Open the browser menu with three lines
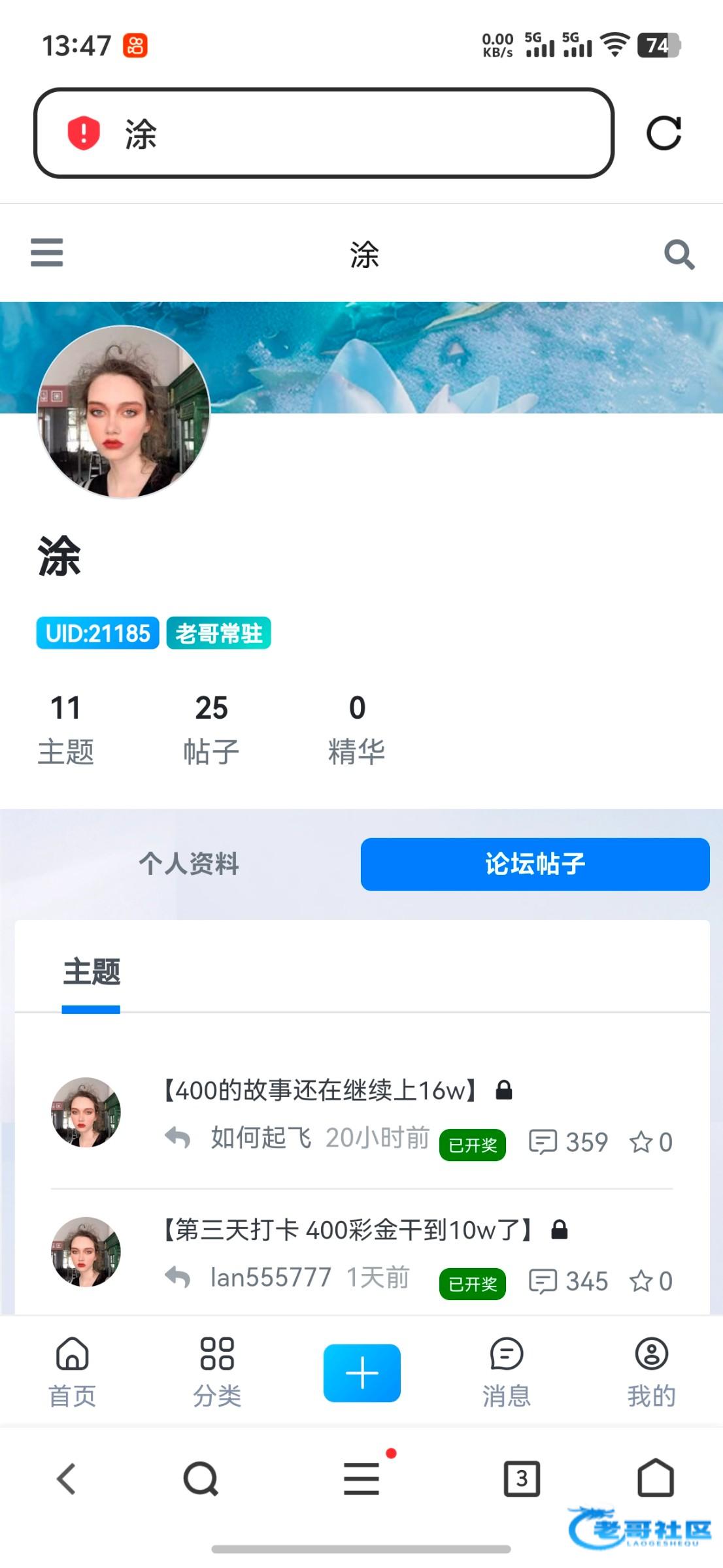This screenshot has width=723, height=1568. tap(361, 1478)
